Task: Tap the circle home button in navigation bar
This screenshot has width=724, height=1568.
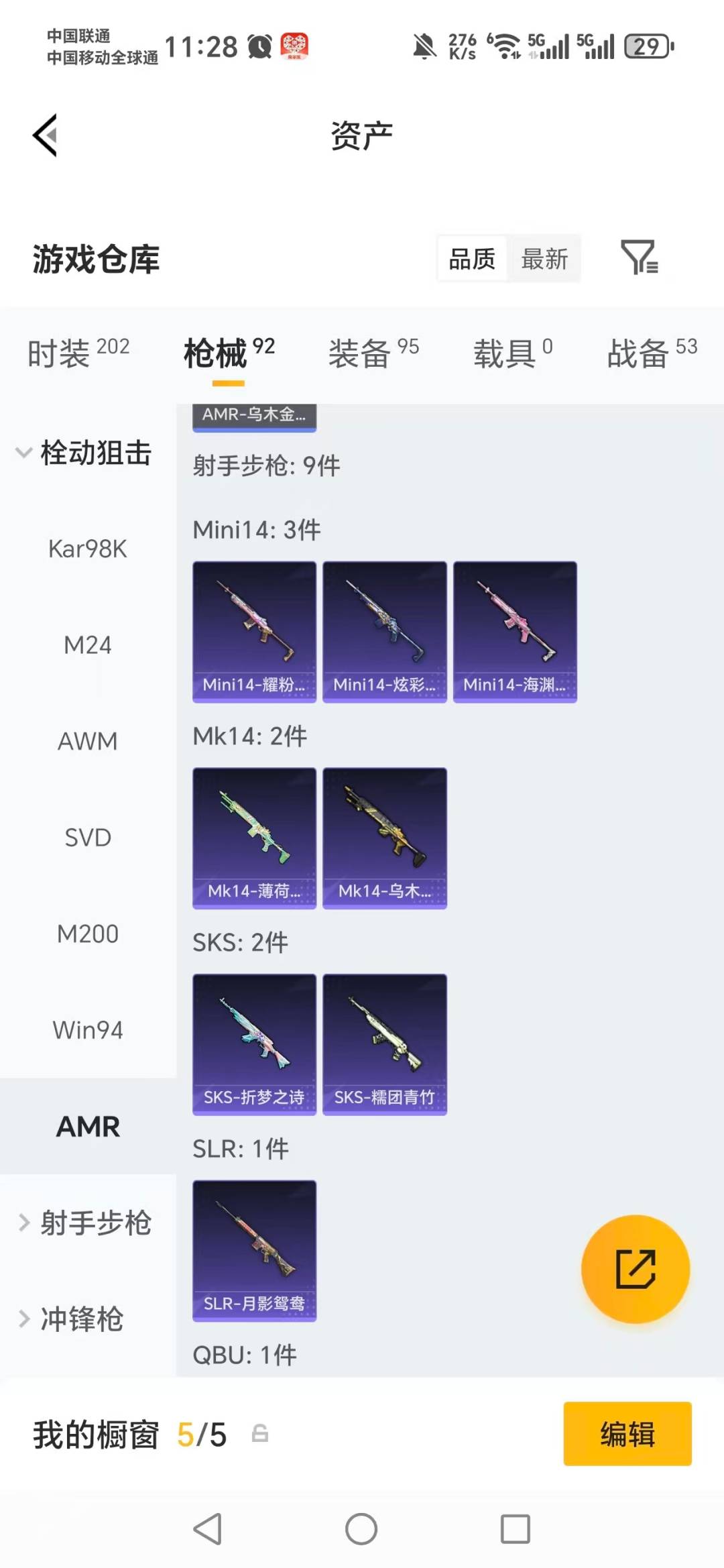Action: [x=362, y=1530]
